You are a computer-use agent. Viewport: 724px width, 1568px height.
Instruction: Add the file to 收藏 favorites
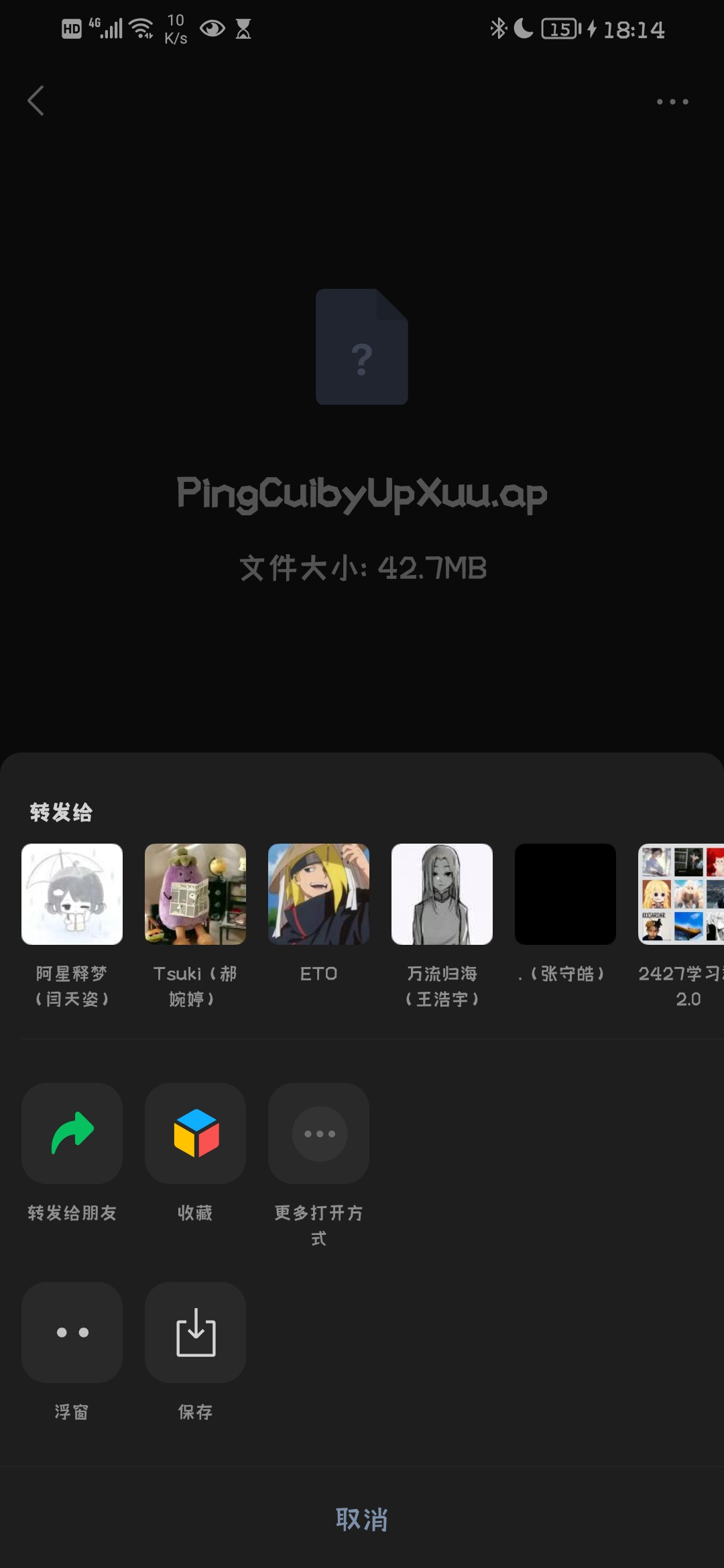[x=195, y=1134]
